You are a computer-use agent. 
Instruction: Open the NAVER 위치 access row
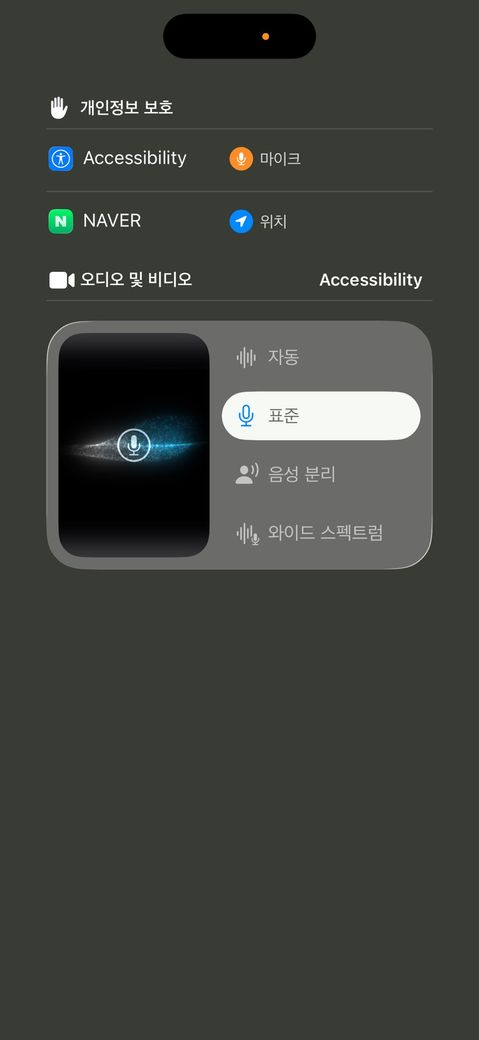coord(239,222)
